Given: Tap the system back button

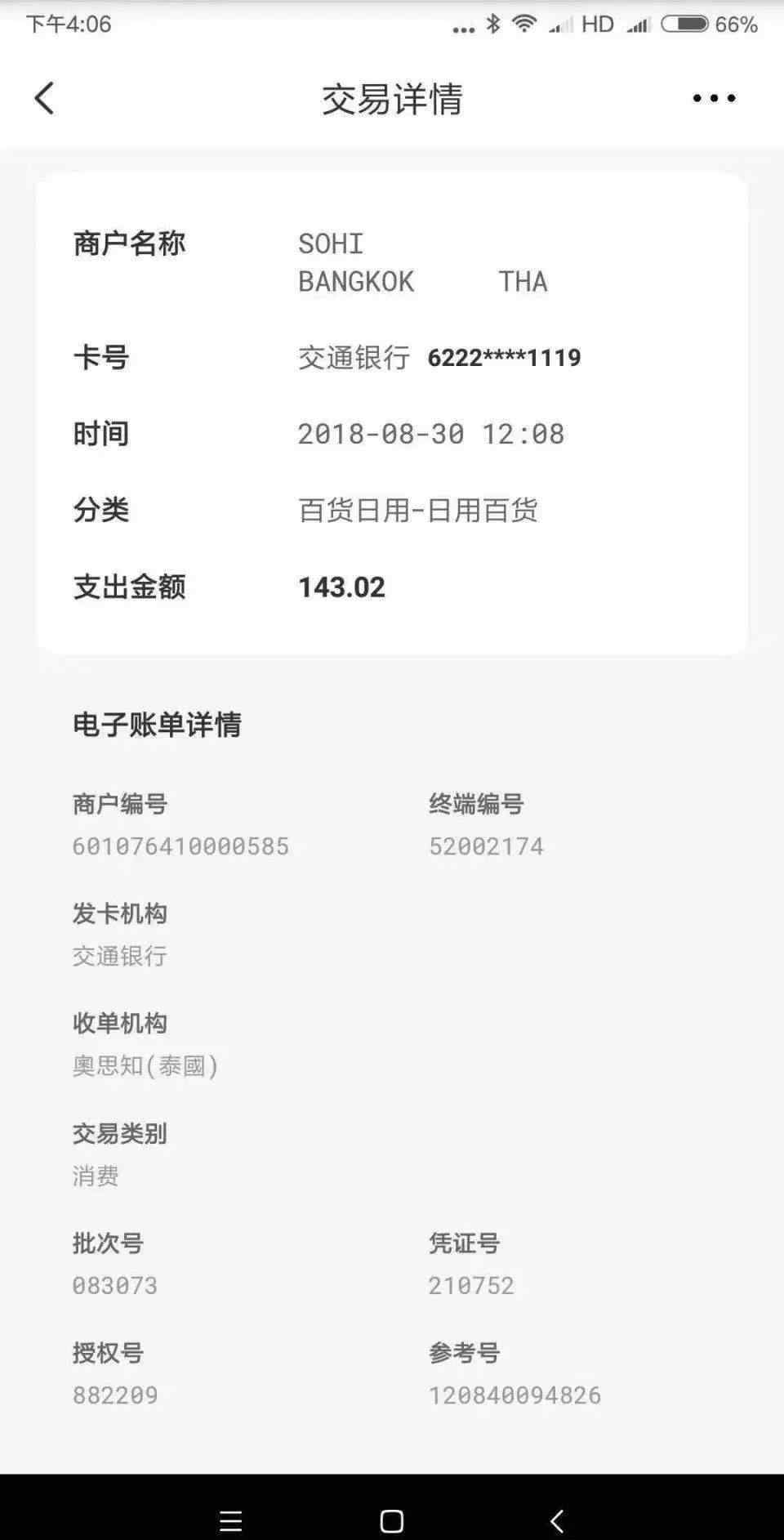Looking at the screenshot, I should tap(557, 1520).
